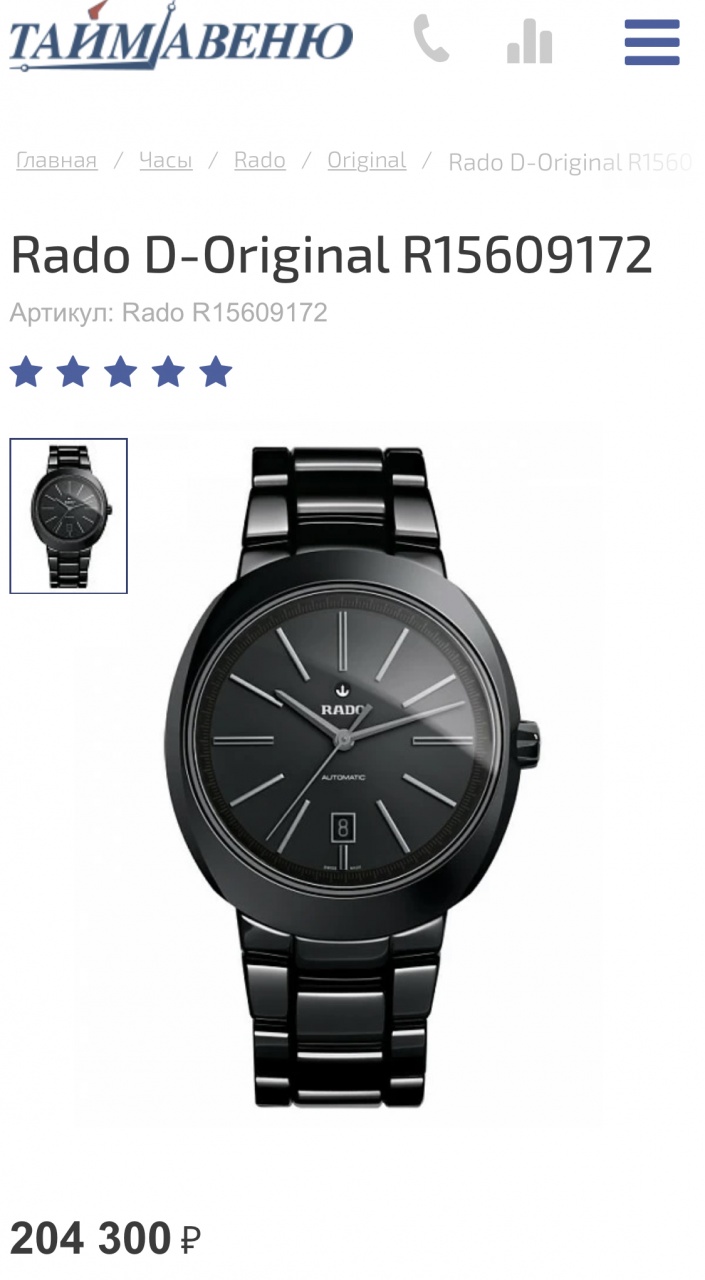Go to the Часы breadcrumb link

pos(166,160)
